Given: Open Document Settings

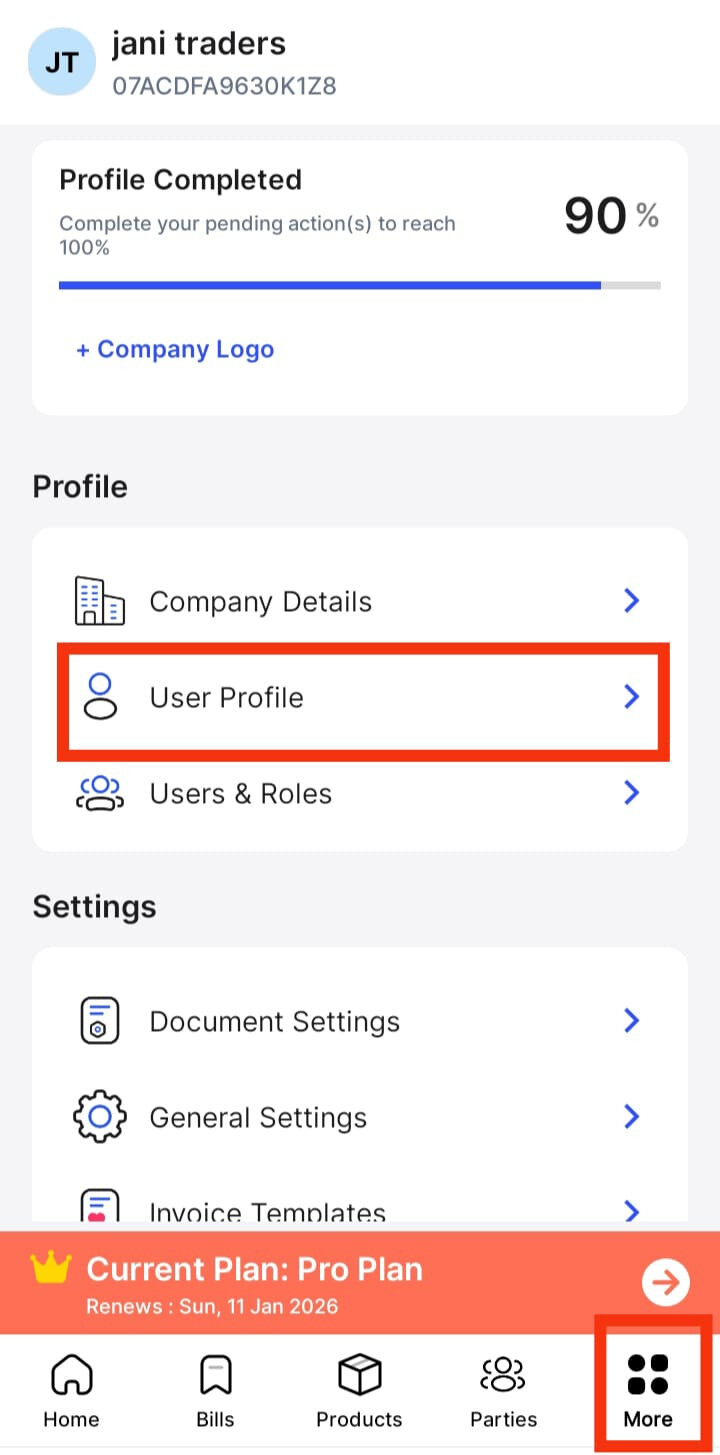Looking at the screenshot, I should click(x=360, y=1021).
